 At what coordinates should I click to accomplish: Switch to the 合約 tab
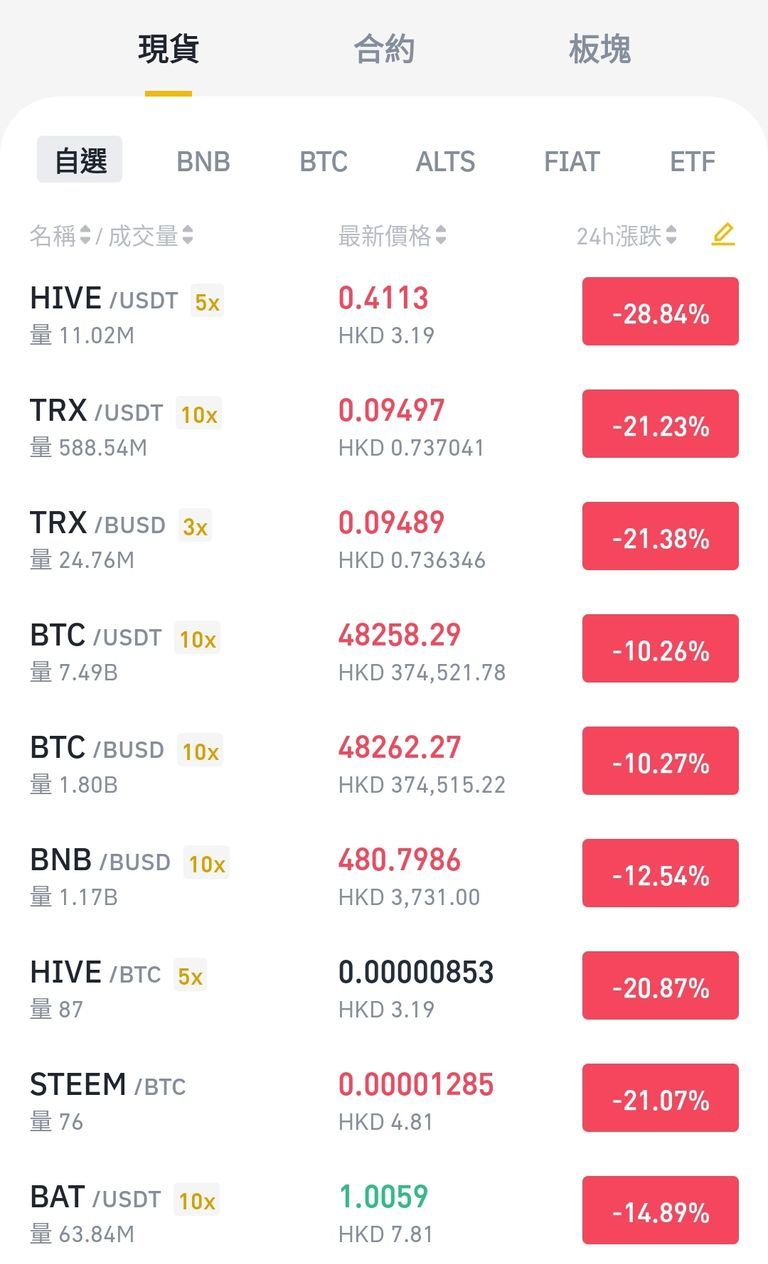[x=384, y=49]
